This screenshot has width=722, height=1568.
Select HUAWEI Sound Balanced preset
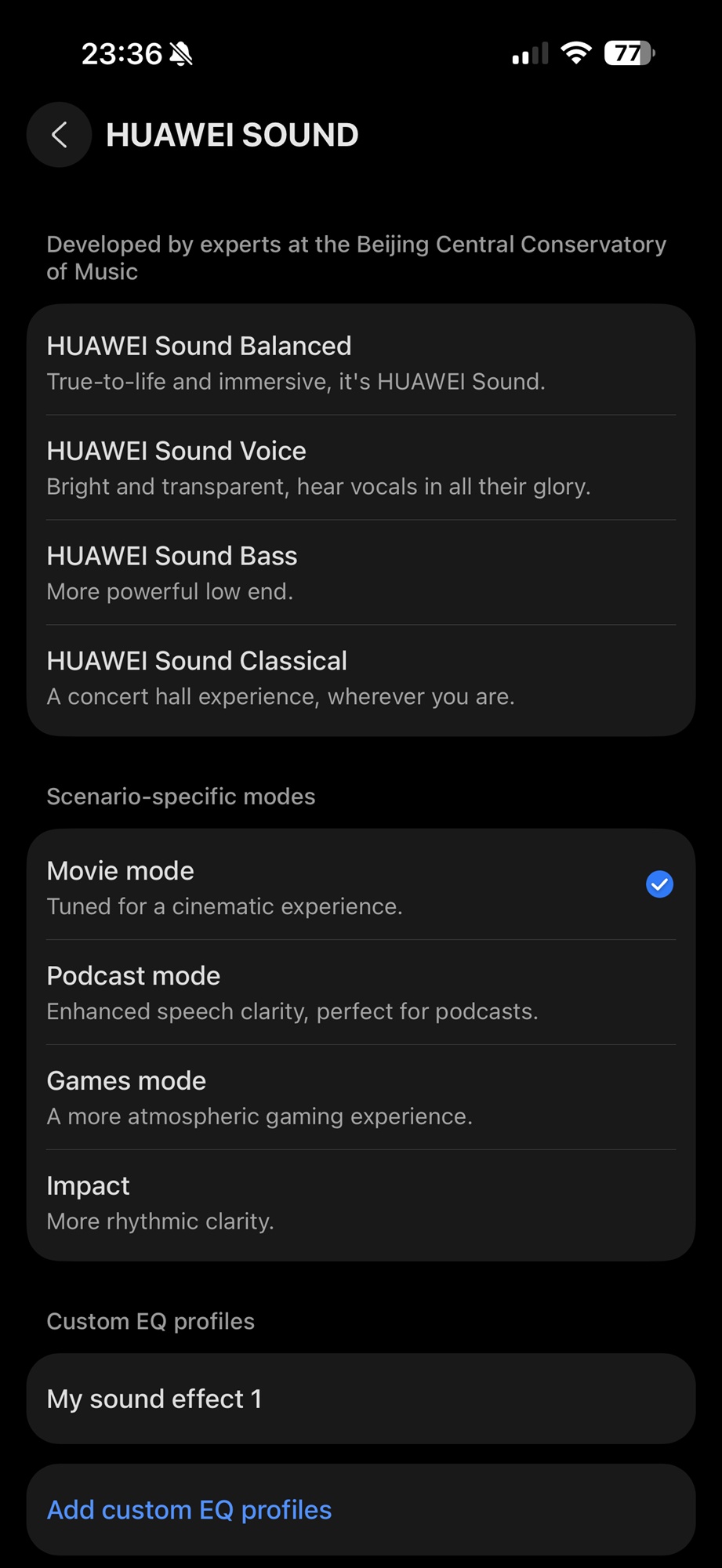coord(361,362)
